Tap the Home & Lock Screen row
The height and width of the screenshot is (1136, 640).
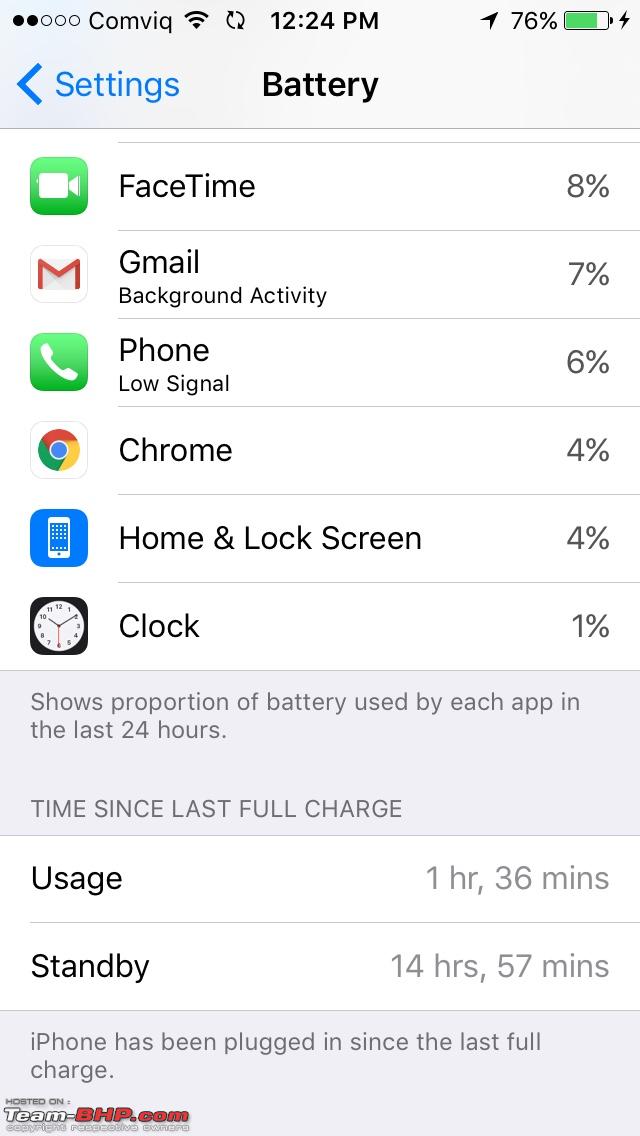(x=320, y=538)
